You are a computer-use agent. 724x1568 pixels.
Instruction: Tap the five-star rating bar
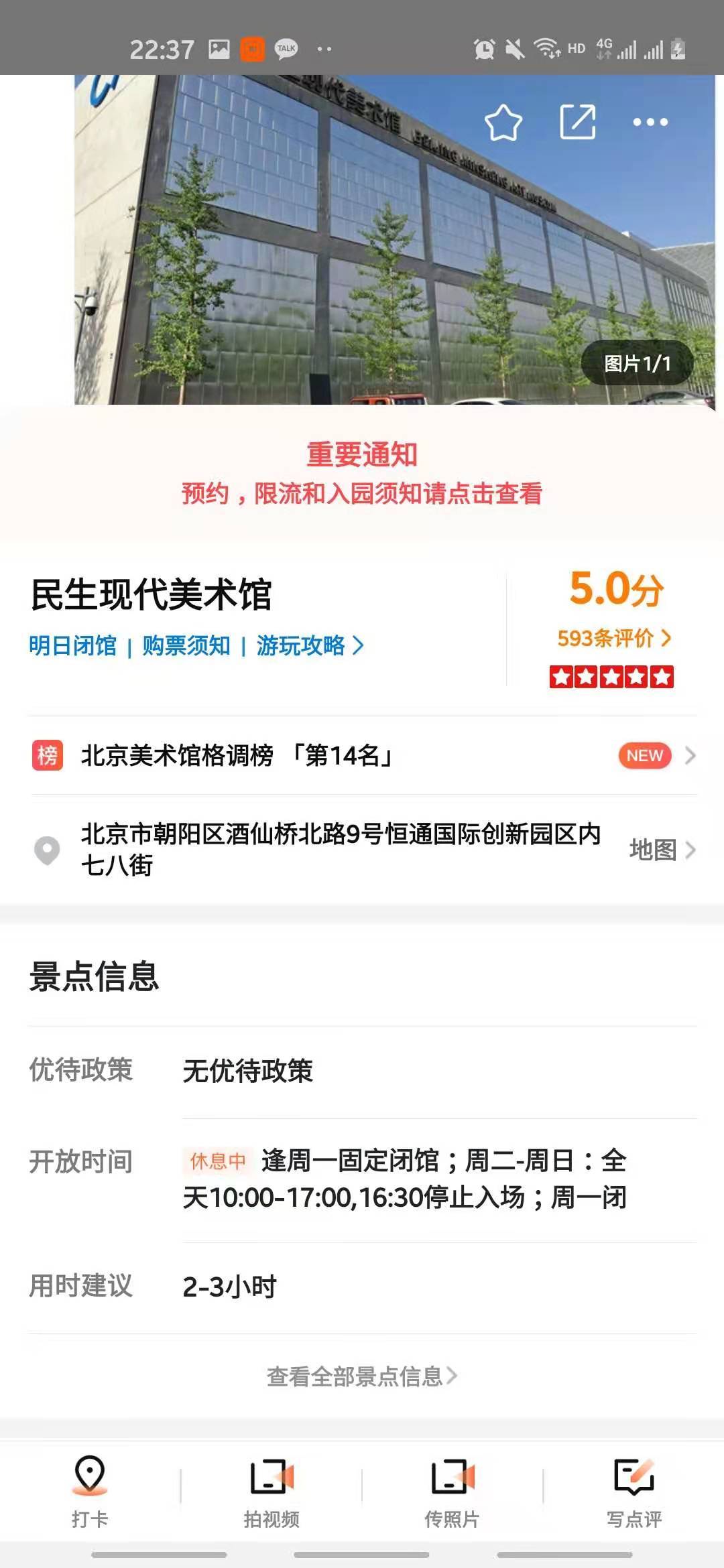pos(611,677)
